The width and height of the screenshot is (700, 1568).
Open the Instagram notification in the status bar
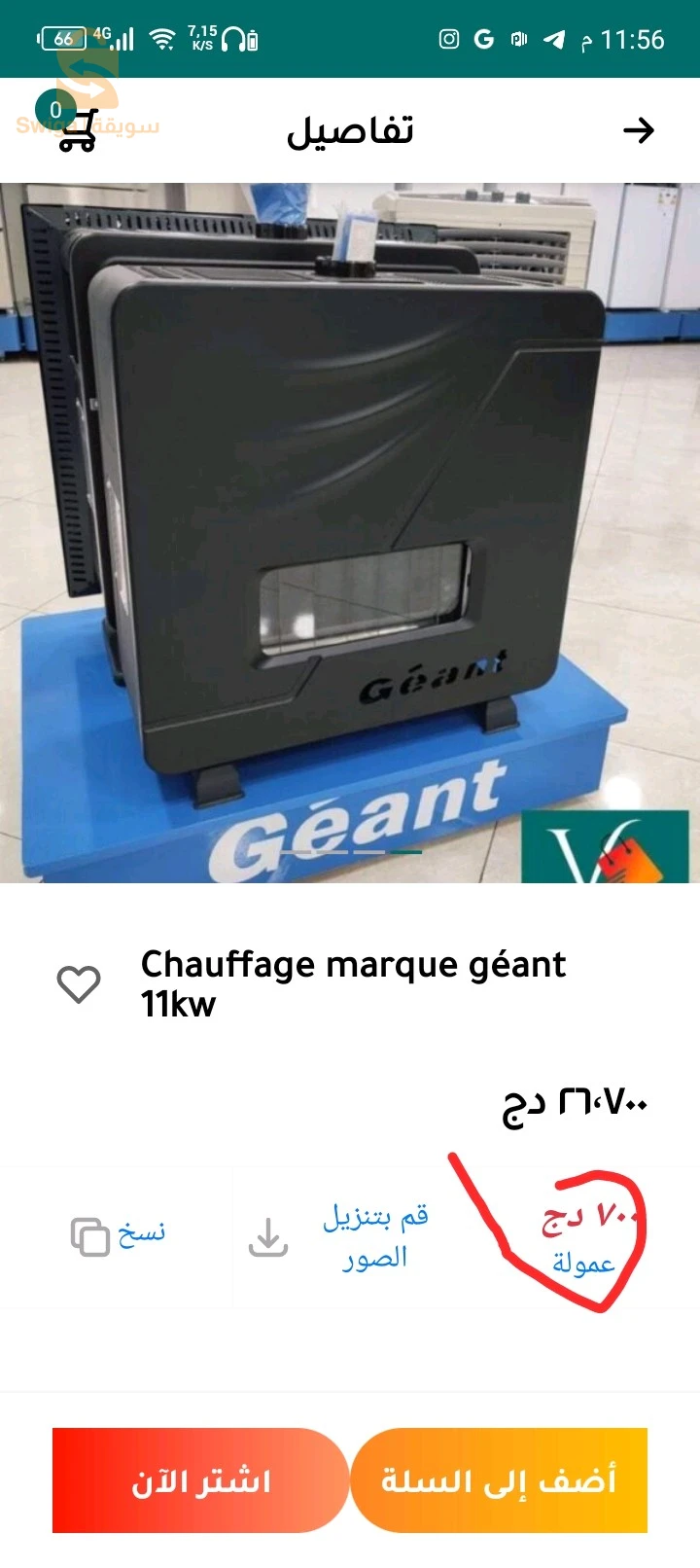(x=449, y=40)
